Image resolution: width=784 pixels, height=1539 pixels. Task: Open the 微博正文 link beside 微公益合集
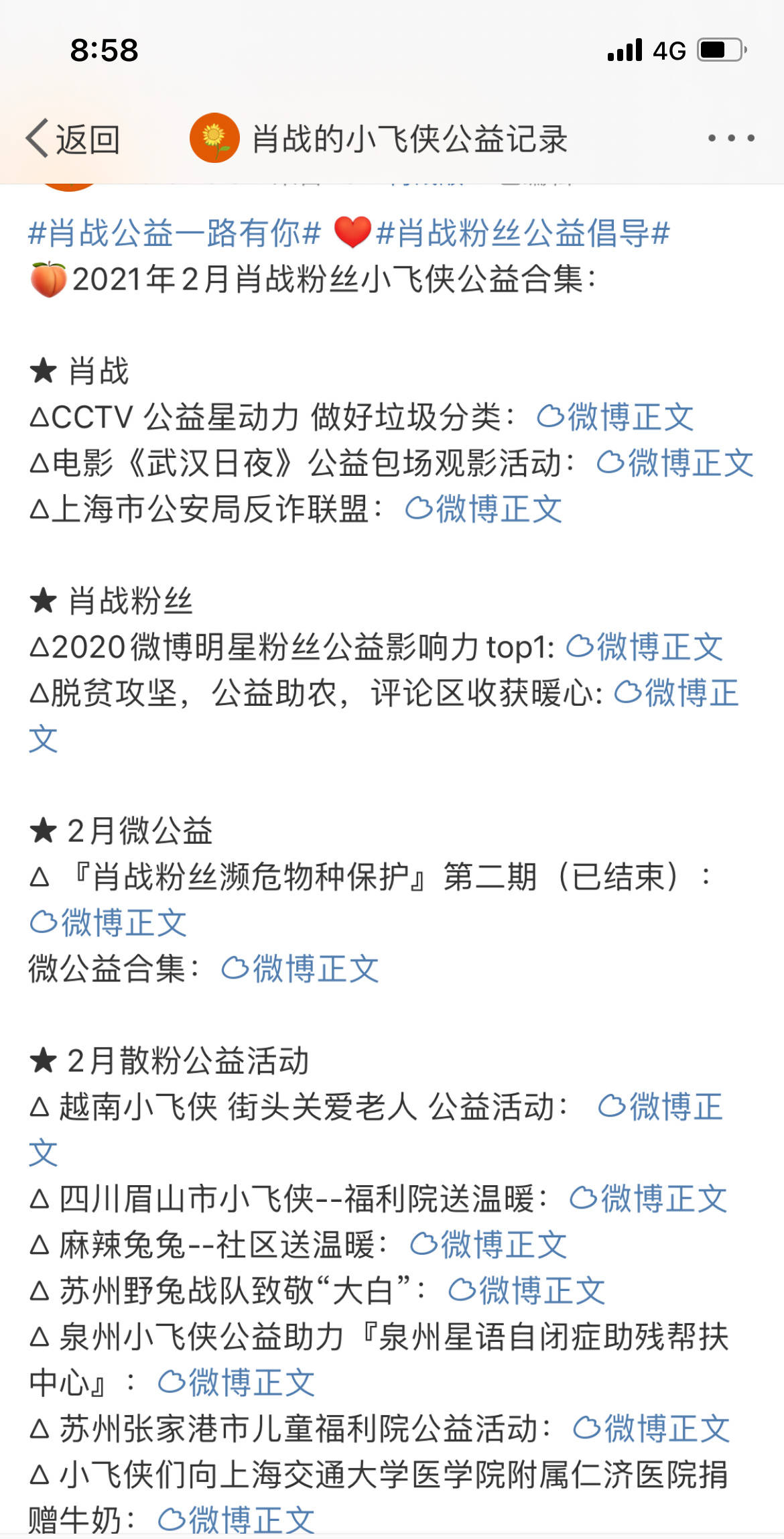point(300,969)
